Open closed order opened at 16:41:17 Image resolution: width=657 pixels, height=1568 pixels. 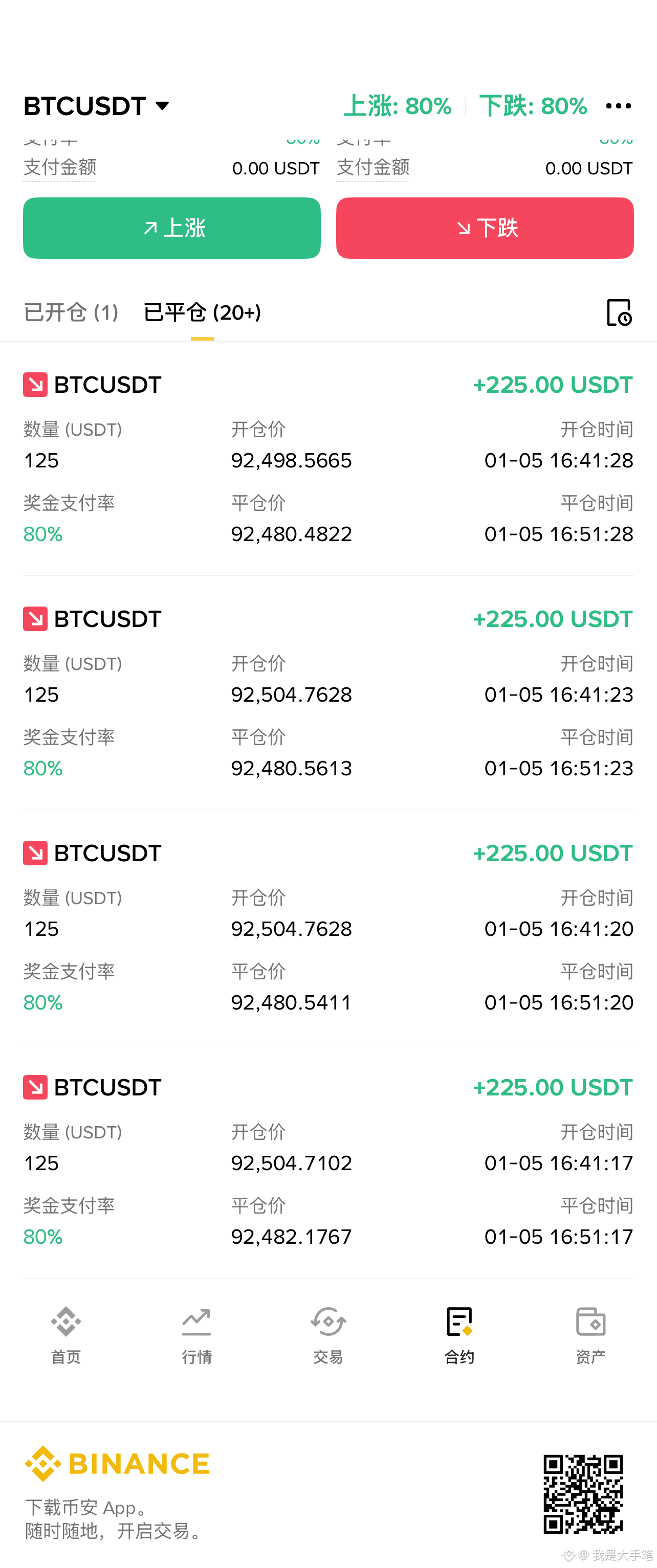pyautogui.click(x=328, y=1161)
